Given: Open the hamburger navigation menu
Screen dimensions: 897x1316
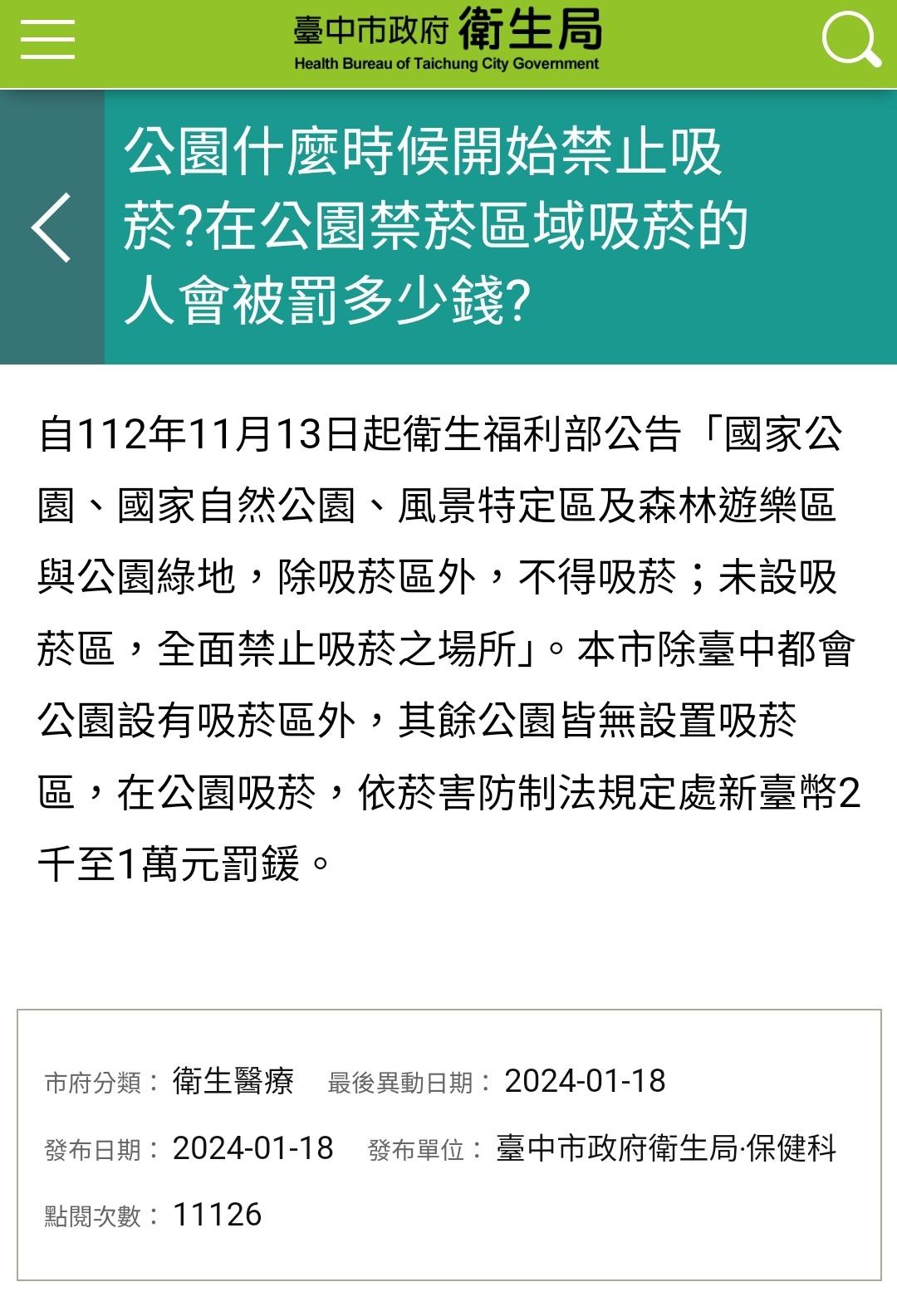Looking at the screenshot, I should (x=47, y=39).
